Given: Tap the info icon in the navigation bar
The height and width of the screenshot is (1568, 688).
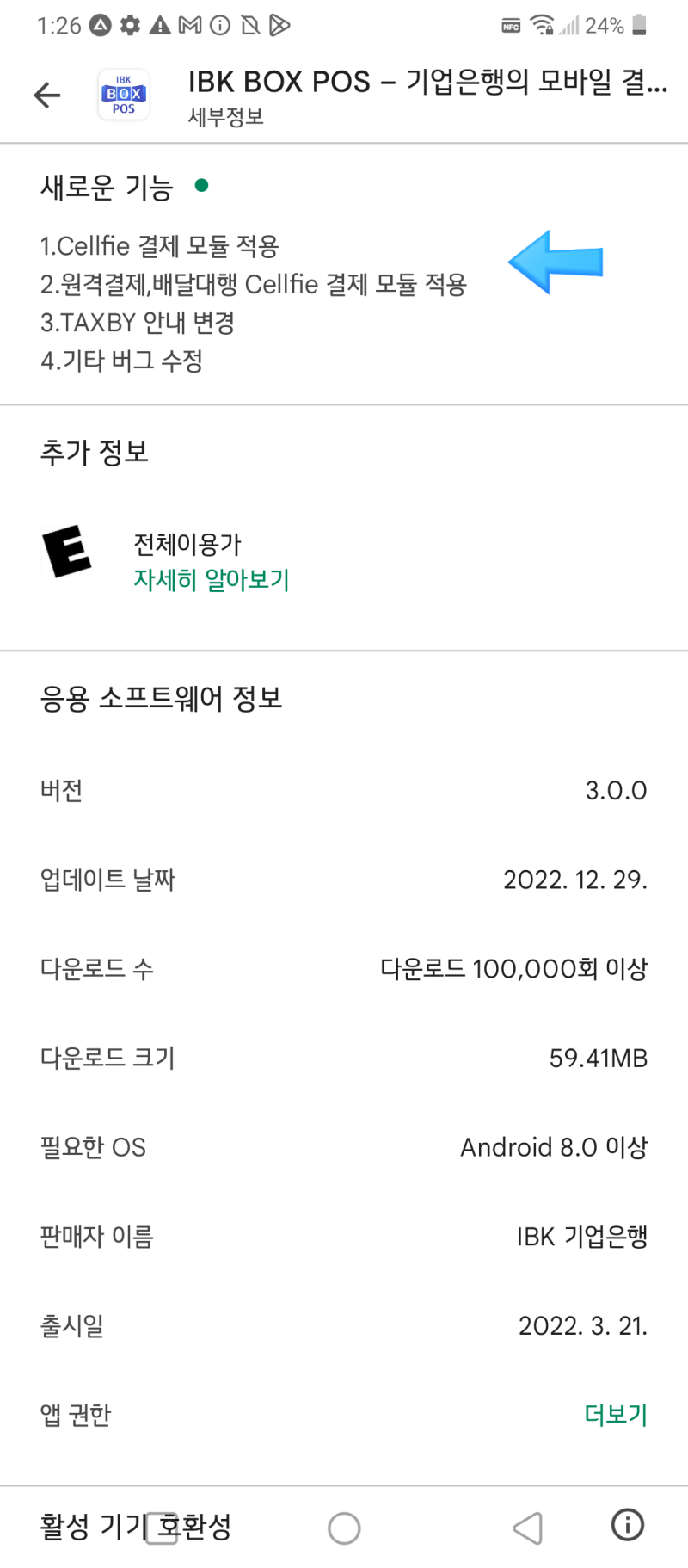Looking at the screenshot, I should [x=627, y=1525].
